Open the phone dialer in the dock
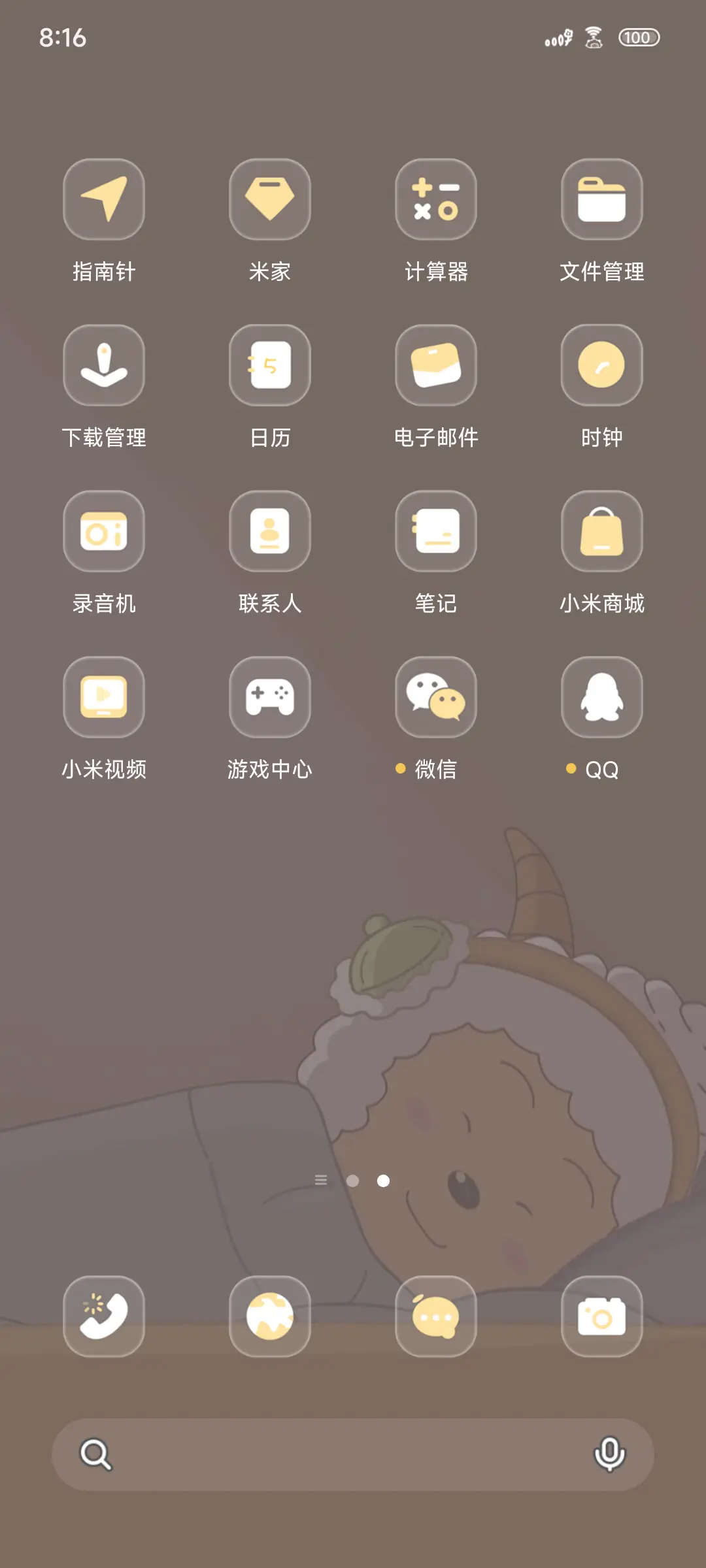The height and width of the screenshot is (1568, 706). pos(103,1316)
